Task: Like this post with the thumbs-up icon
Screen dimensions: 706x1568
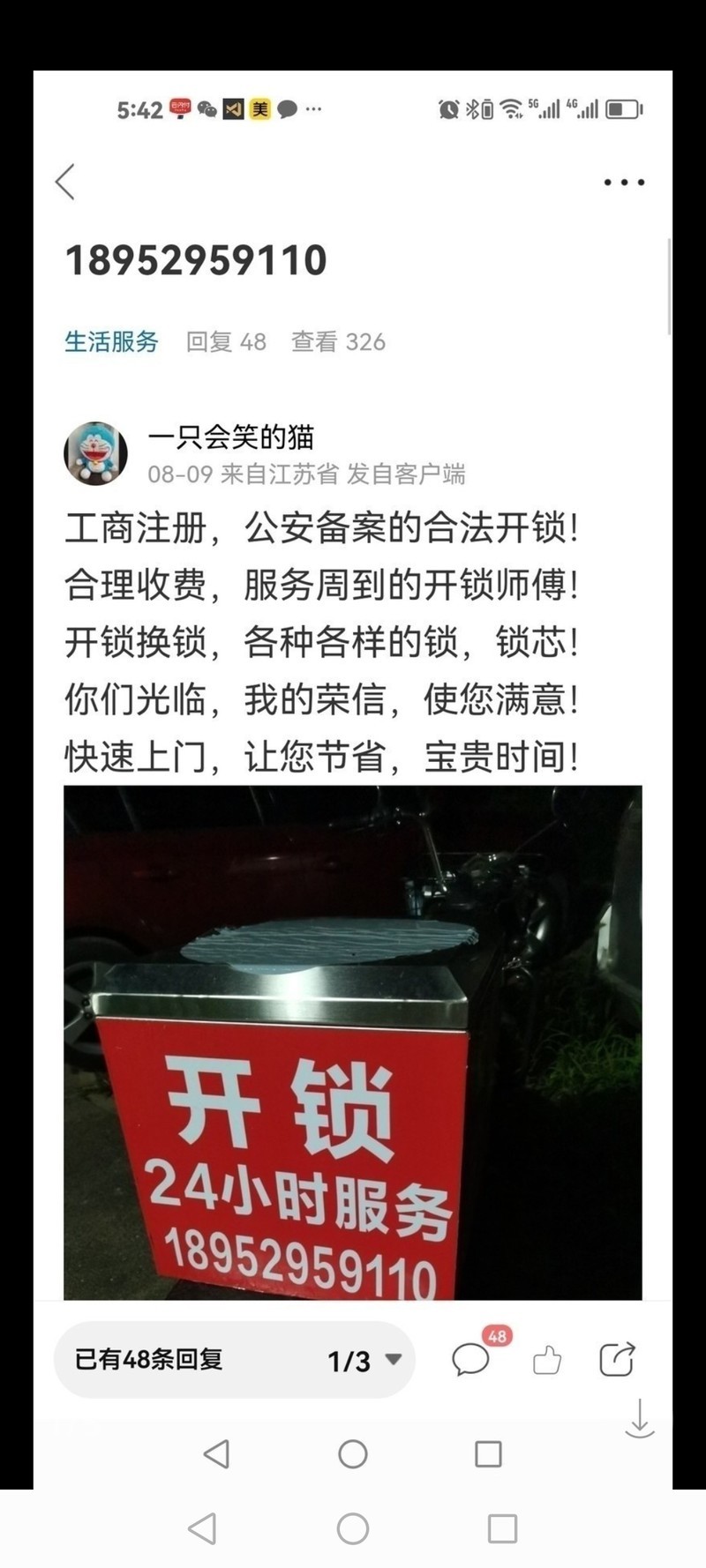Action: (x=547, y=1359)
